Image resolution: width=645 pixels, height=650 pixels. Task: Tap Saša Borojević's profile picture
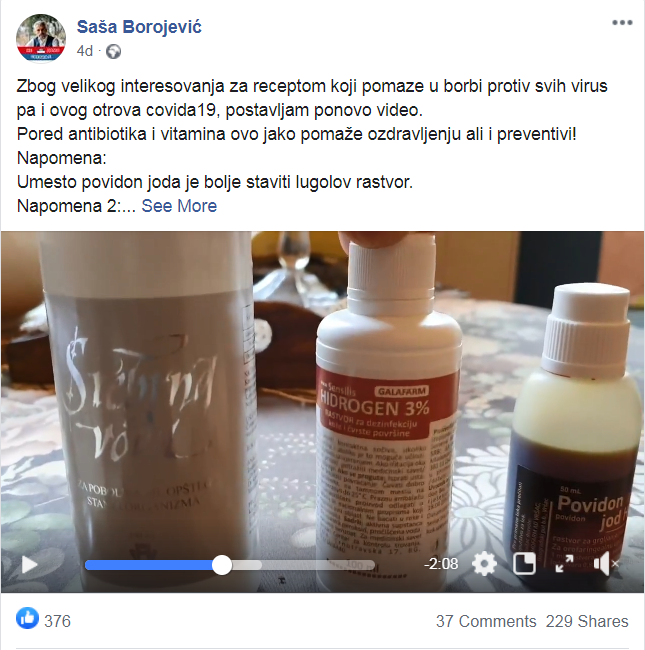(41, 38)
